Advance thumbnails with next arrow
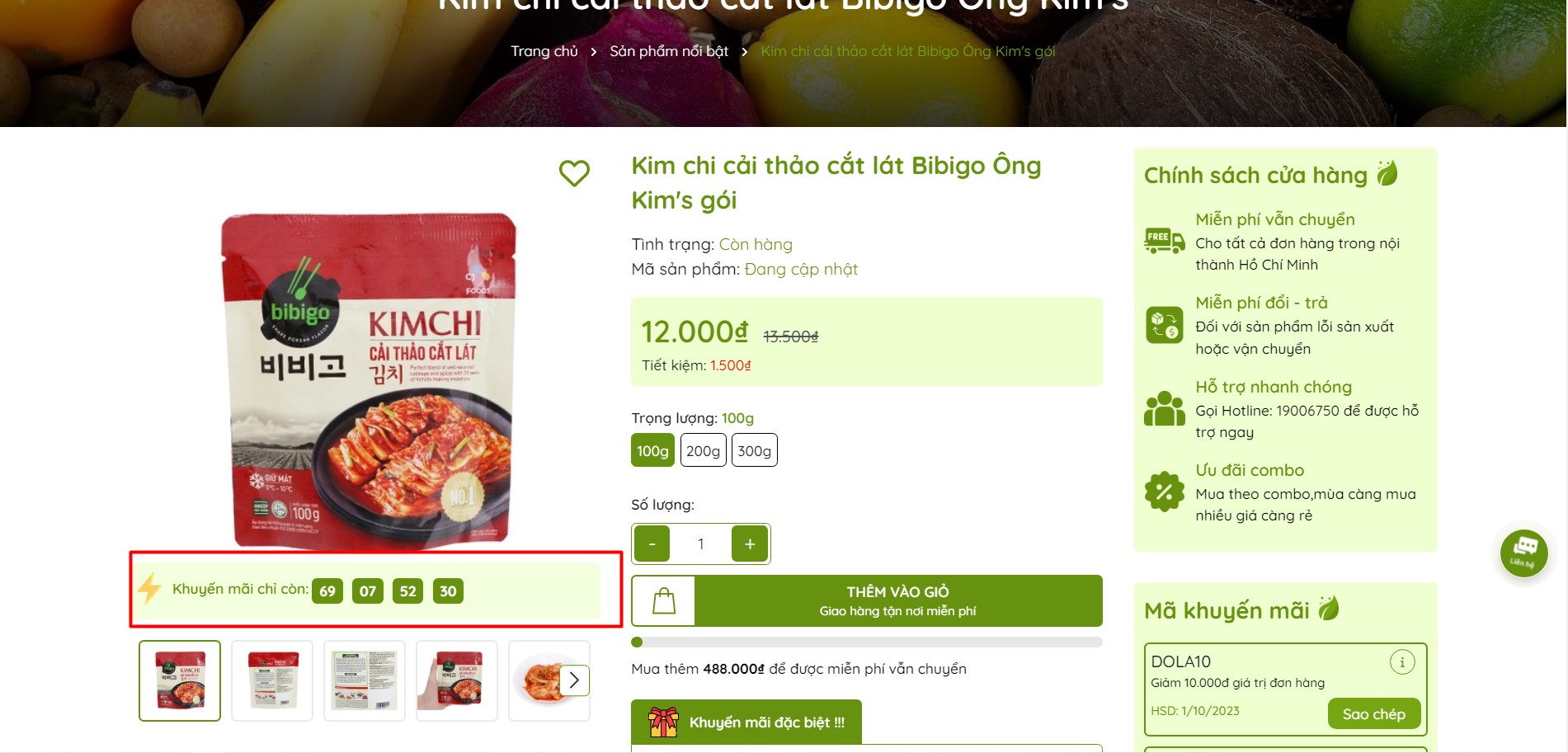The width and height of the screenshot is (1568, 753). pos(574,680)
